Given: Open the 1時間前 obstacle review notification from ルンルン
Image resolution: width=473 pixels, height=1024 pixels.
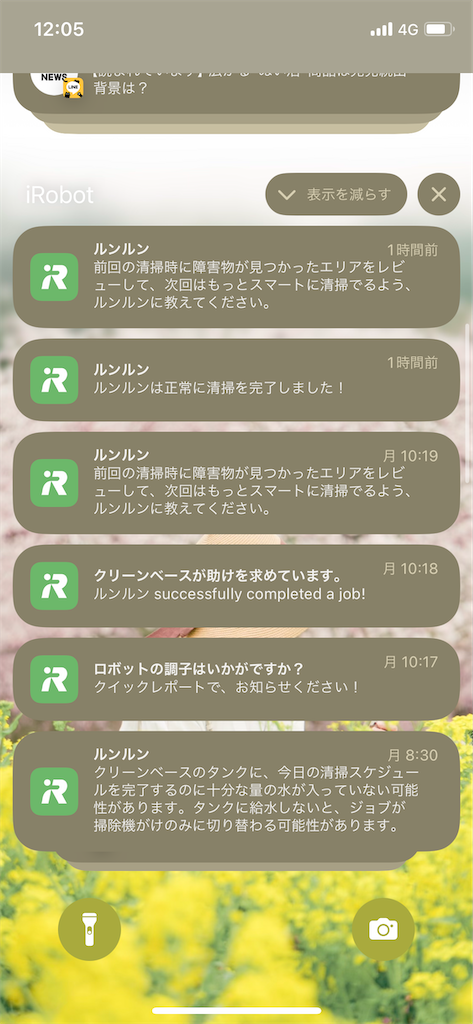Looking at the screenshot, I should pyautogui.click(x=236, y=277).
